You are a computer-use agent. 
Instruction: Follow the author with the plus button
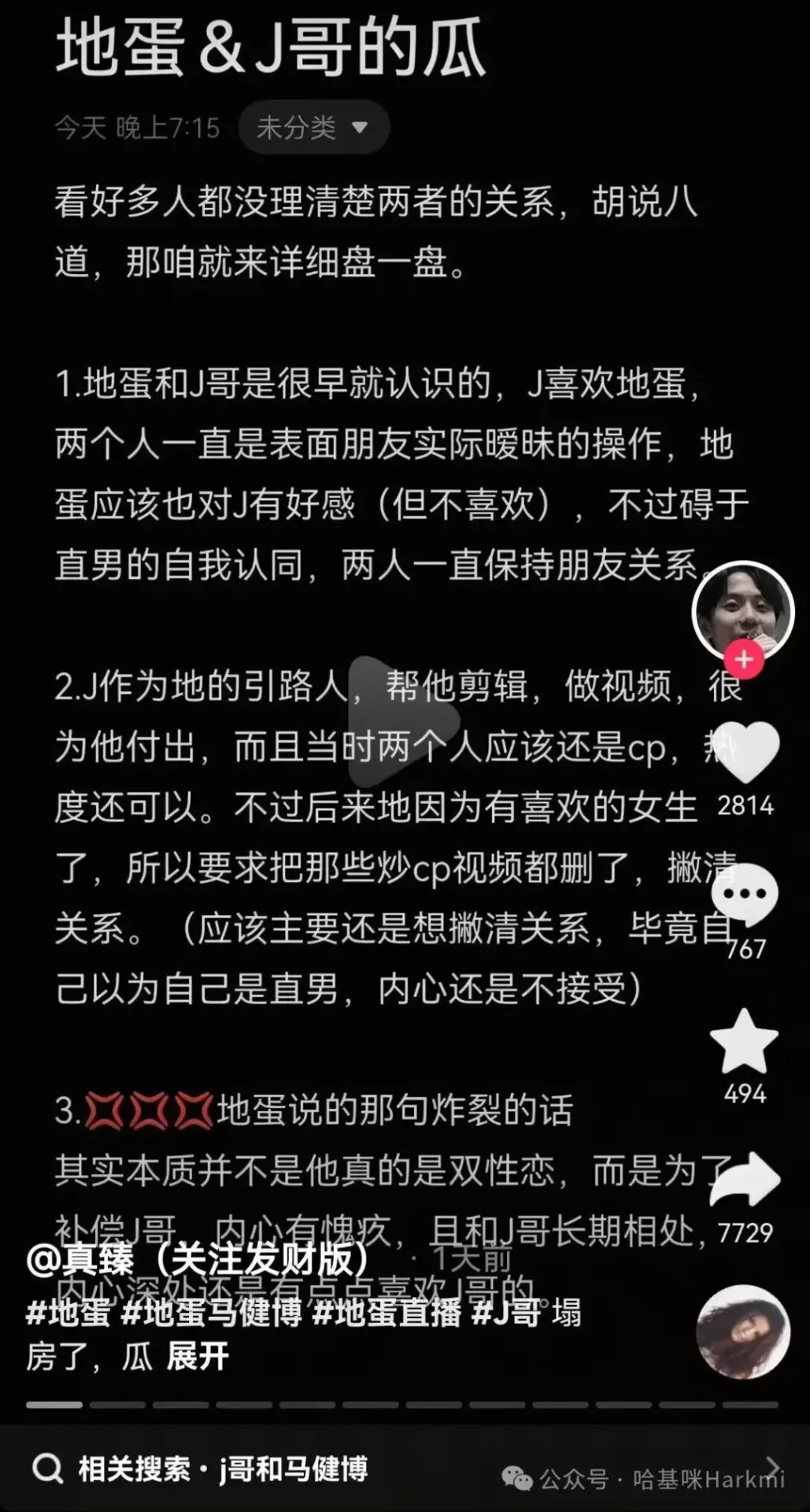pyautogui.click(x=744, y=660)
